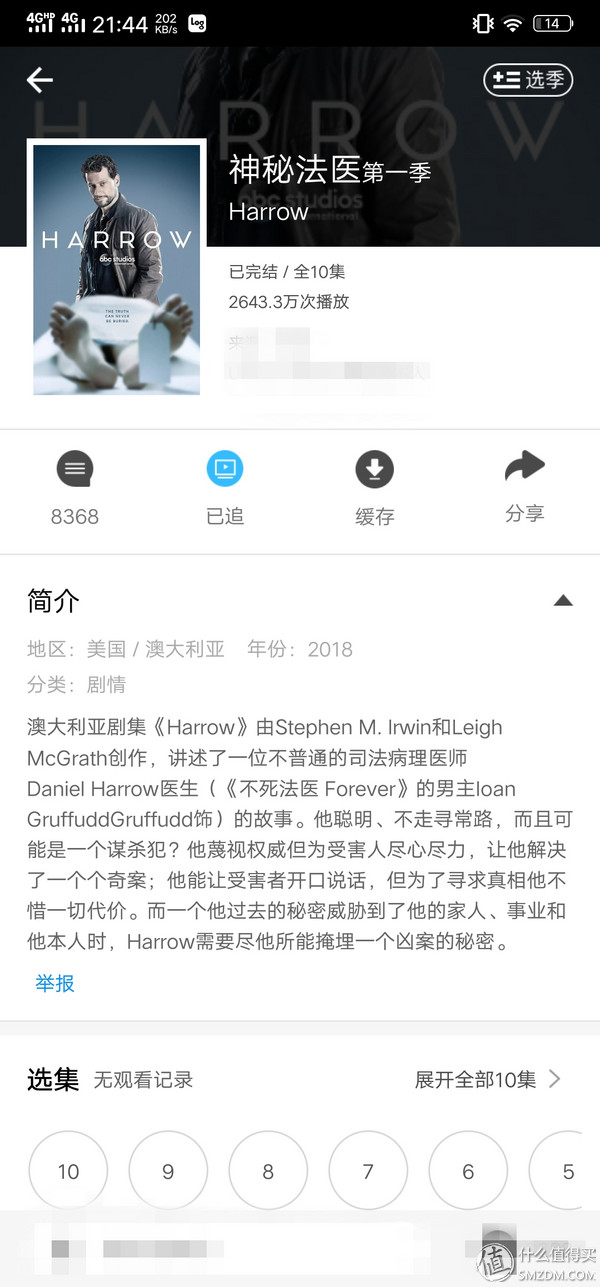
Task: Go back using the arrow icon
Action: (x=40, y=80)
